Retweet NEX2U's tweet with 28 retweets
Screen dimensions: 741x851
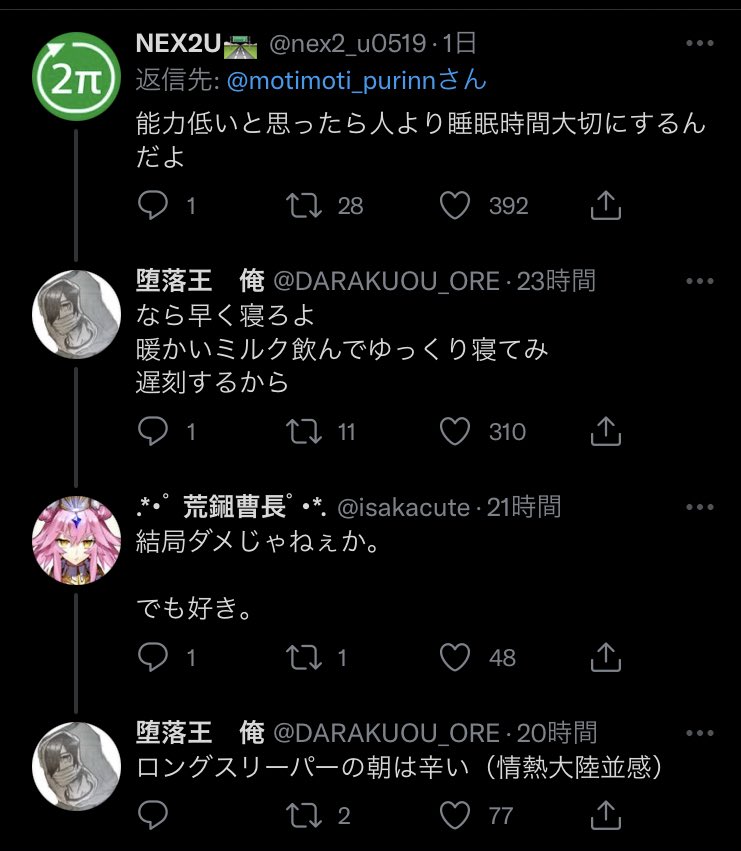[303, 206]
